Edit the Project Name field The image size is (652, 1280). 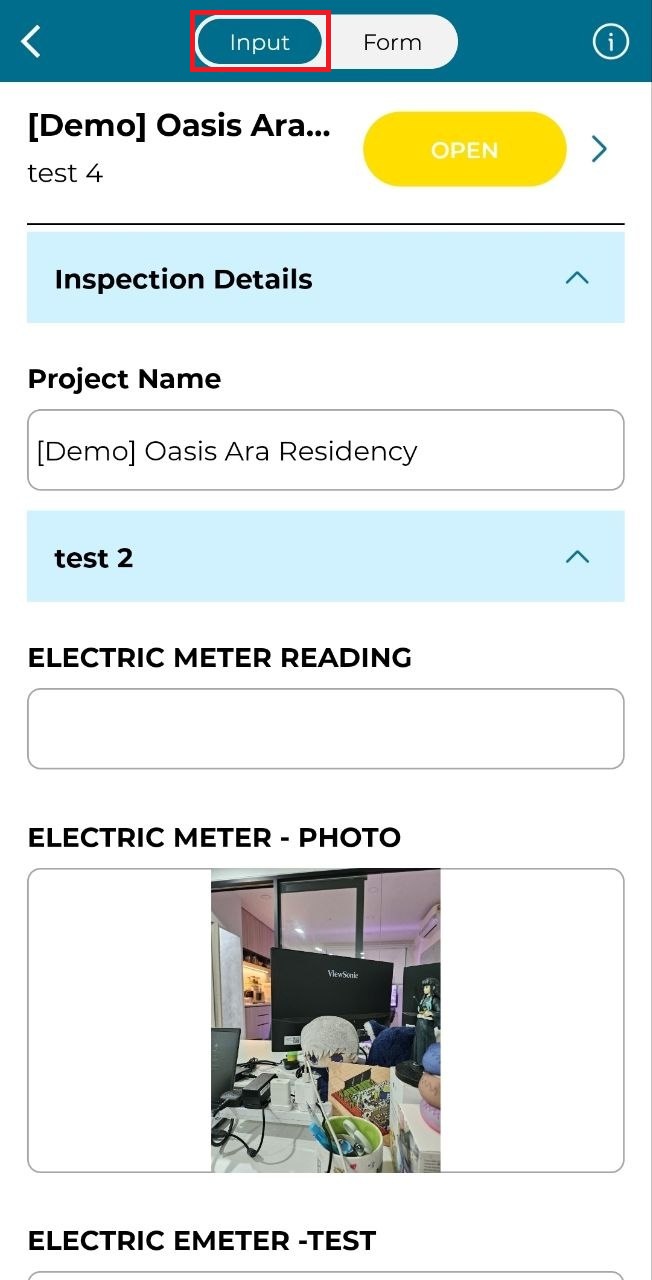[326, 451]
